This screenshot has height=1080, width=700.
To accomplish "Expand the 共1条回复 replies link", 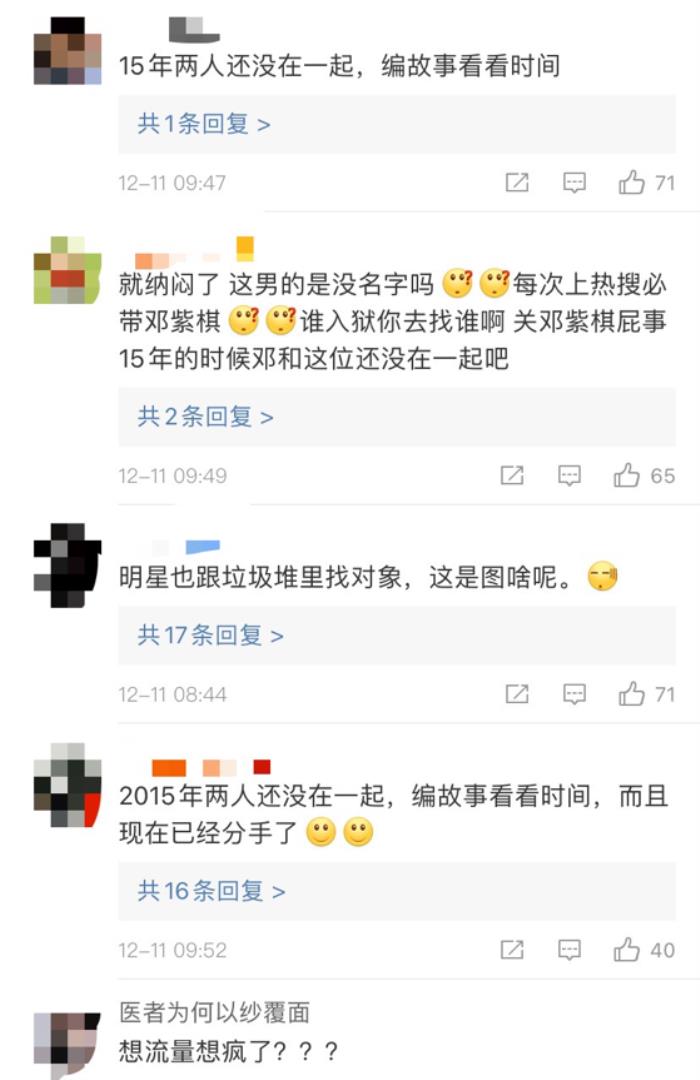I will 204,124.
